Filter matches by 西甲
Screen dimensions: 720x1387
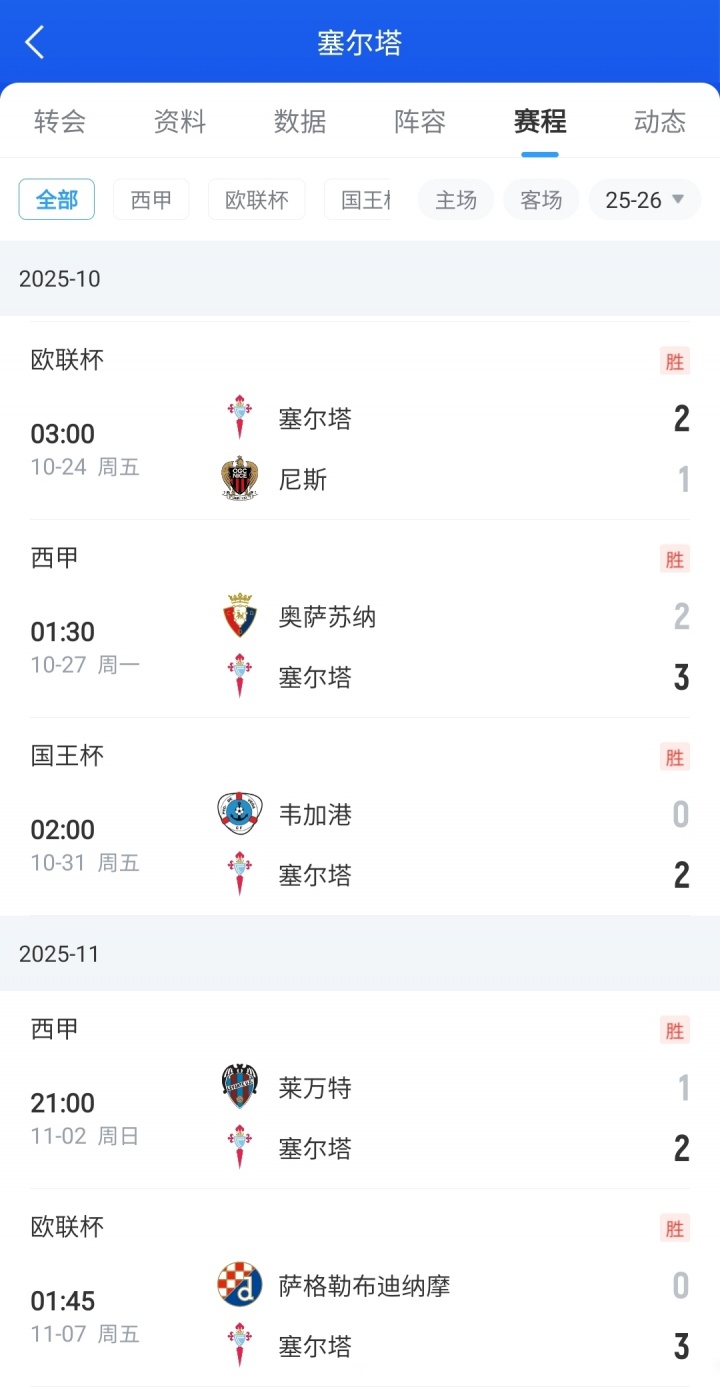(151, 200)
